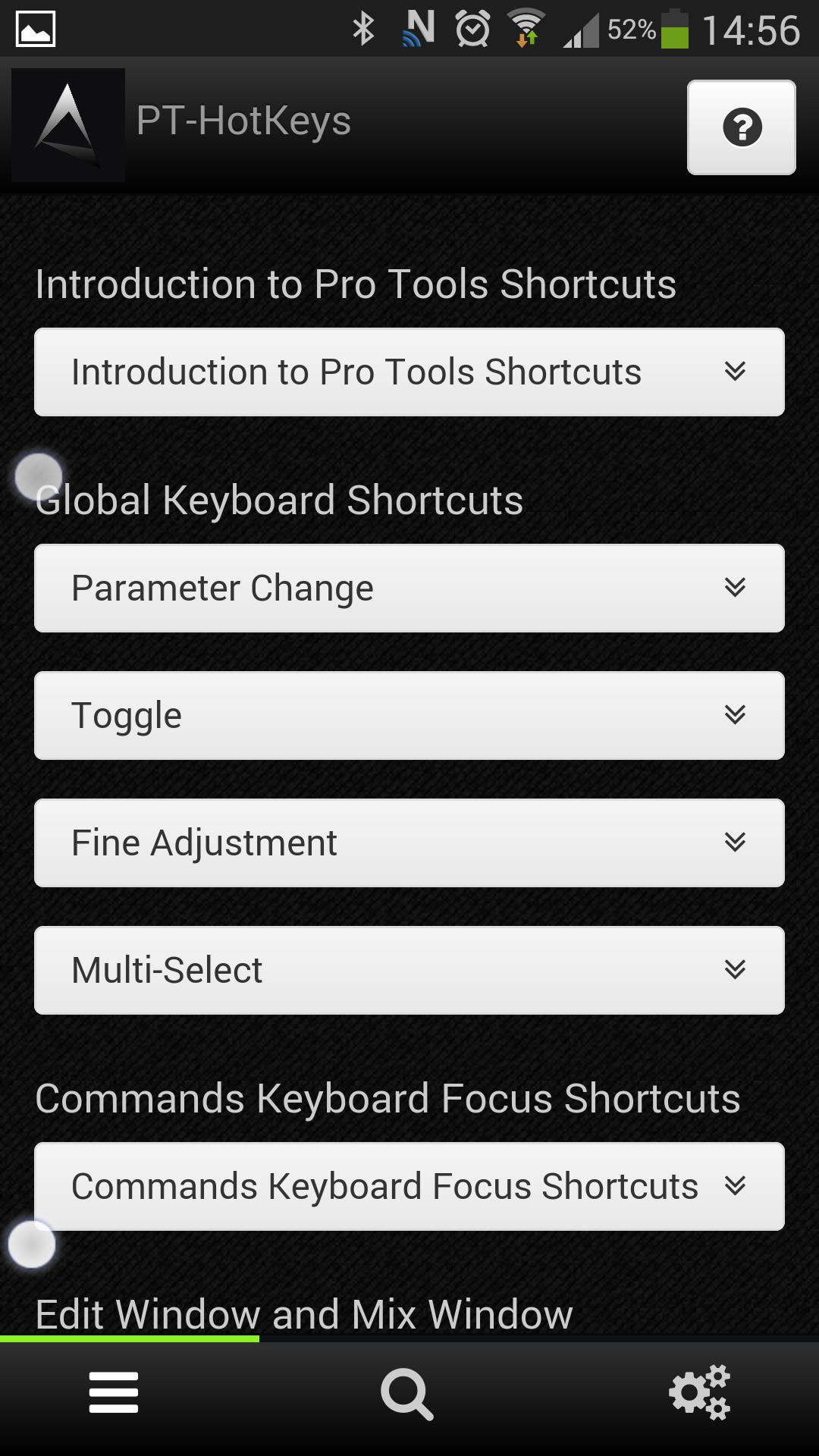819x1456 pixels.
Task: Expand the Introduction to Pro Tools Shortcuts section
Action: [x=409, y=372]
